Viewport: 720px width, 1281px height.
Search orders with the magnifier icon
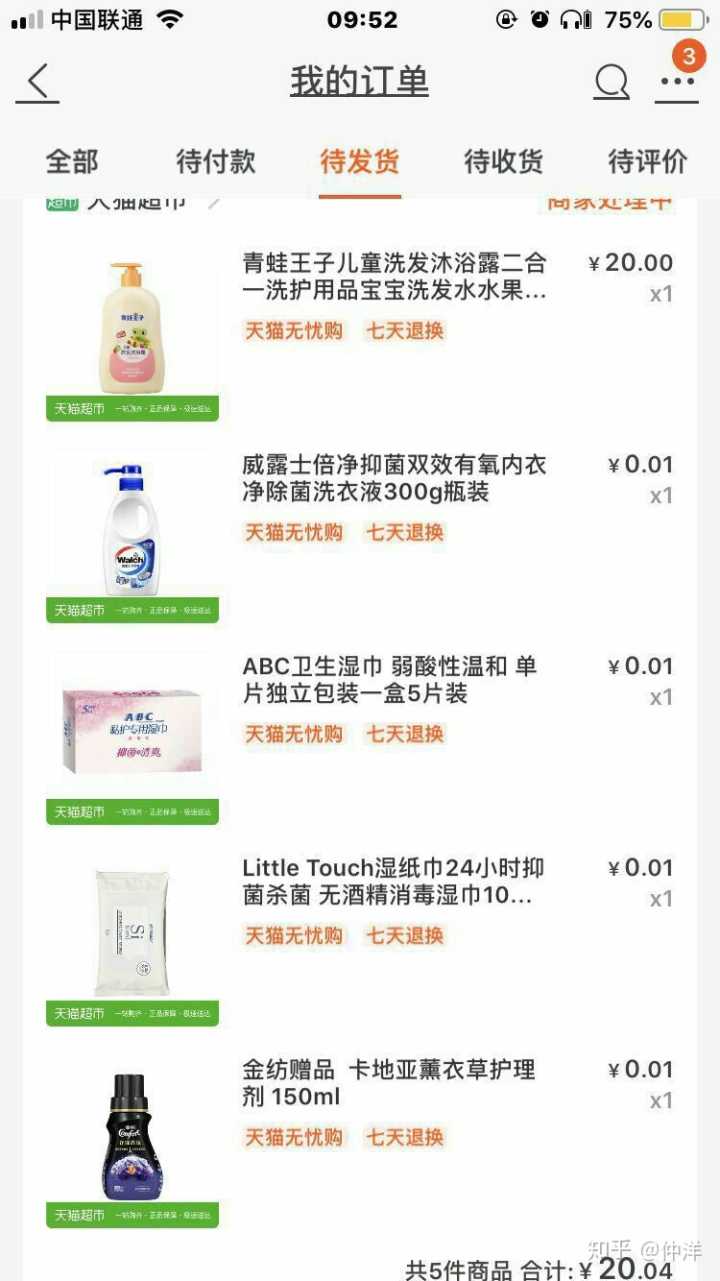point(611,82)
